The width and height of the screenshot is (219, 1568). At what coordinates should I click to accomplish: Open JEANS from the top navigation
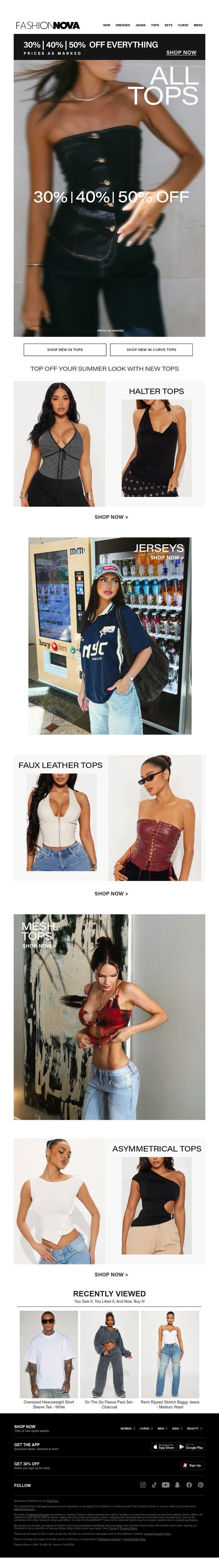click(x=140, y=25)
